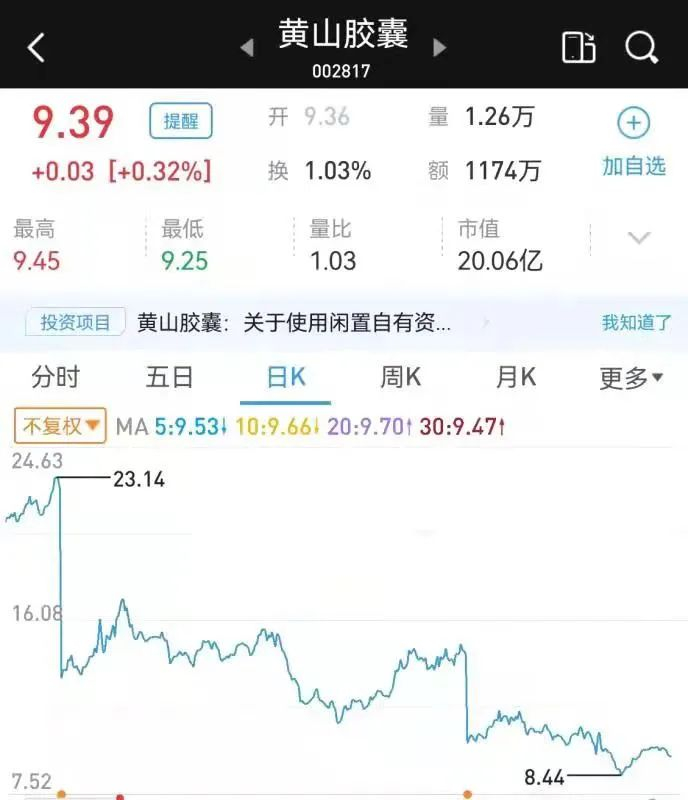
Task: Add stock to watchlist via 加自选
Action: 633,142
